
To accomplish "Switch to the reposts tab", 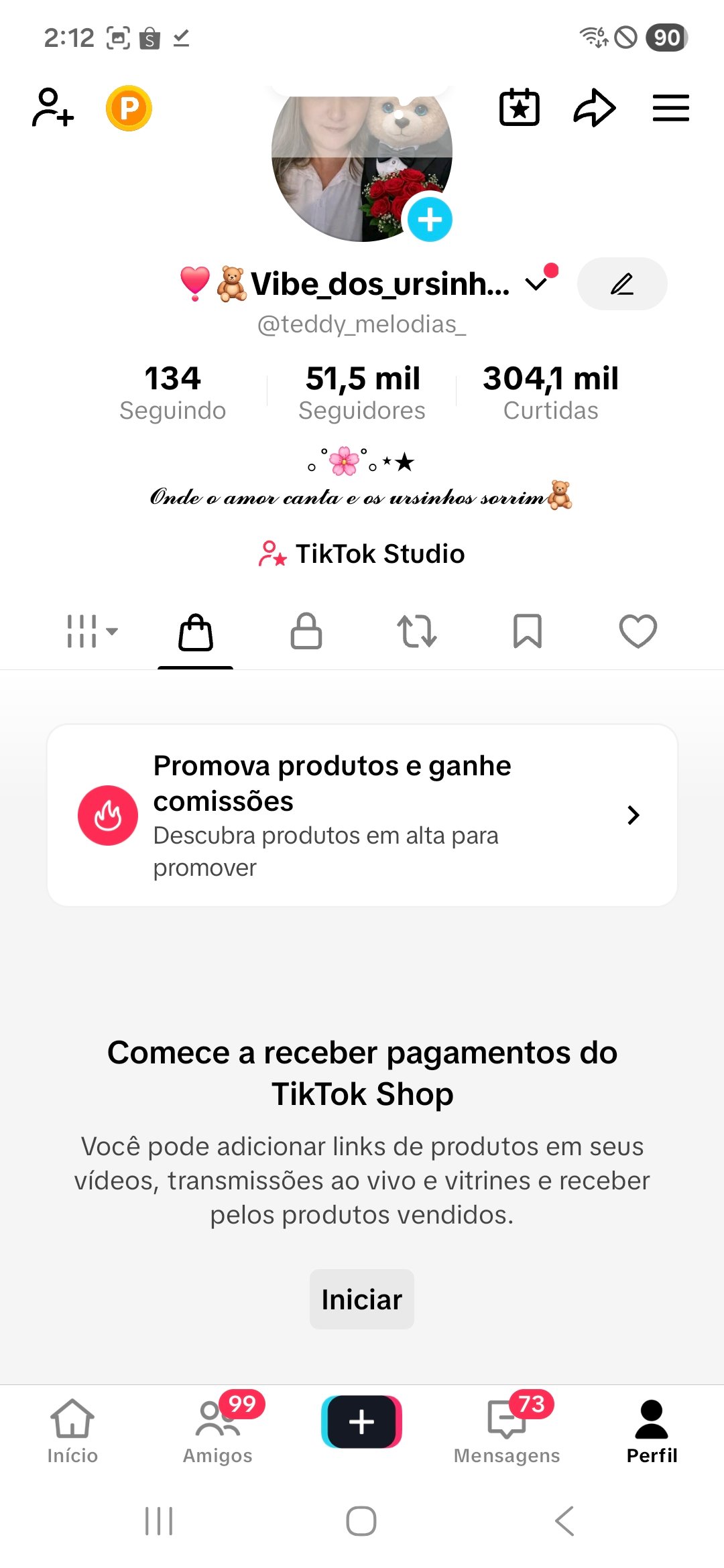I will coord(417,631).
